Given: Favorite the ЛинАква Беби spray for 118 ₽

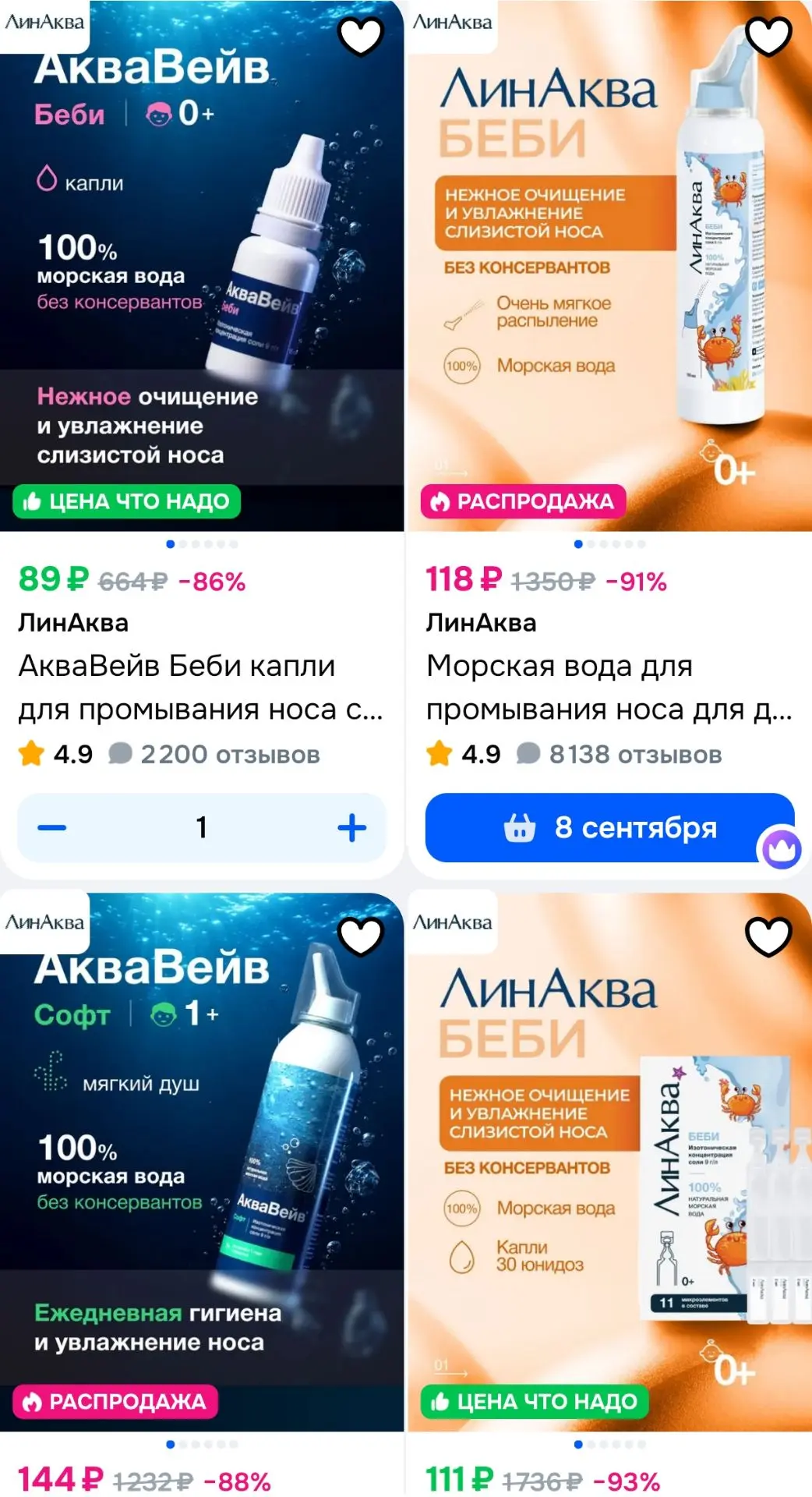Looking at the screenshot, I should pyautogui.click(x=768, y=36).
